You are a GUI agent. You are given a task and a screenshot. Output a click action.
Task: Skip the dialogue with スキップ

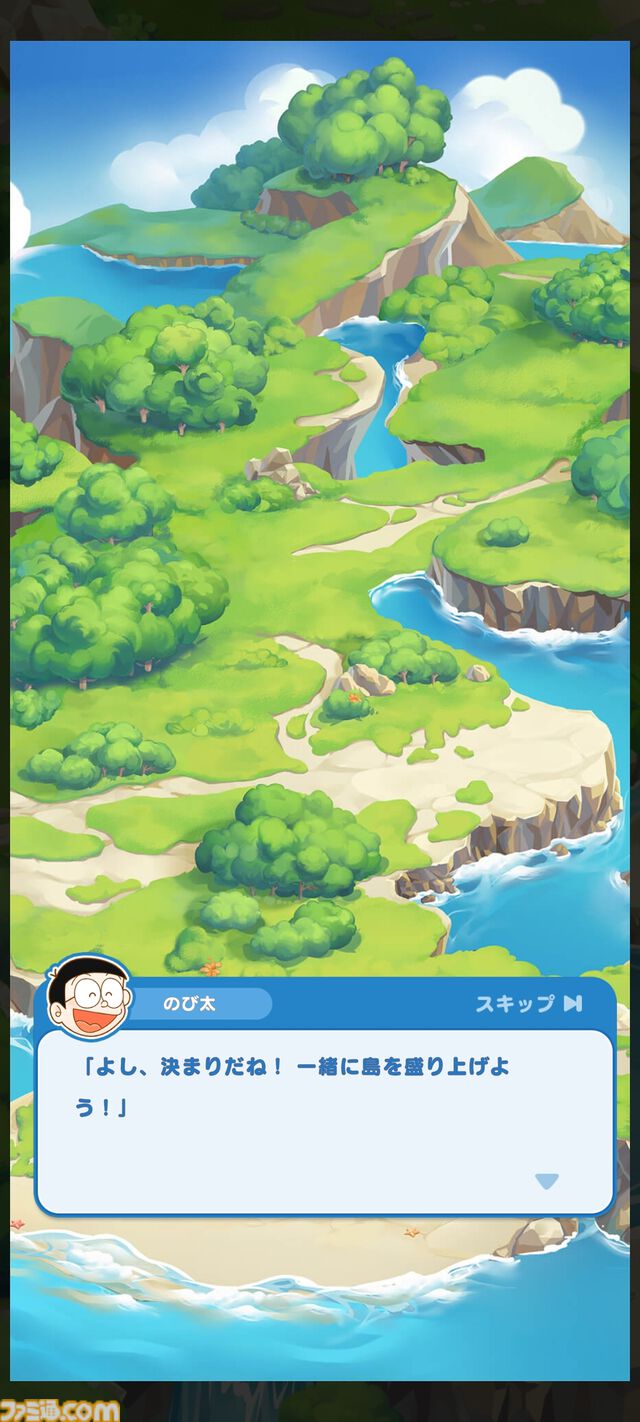tap(528, 1004)
